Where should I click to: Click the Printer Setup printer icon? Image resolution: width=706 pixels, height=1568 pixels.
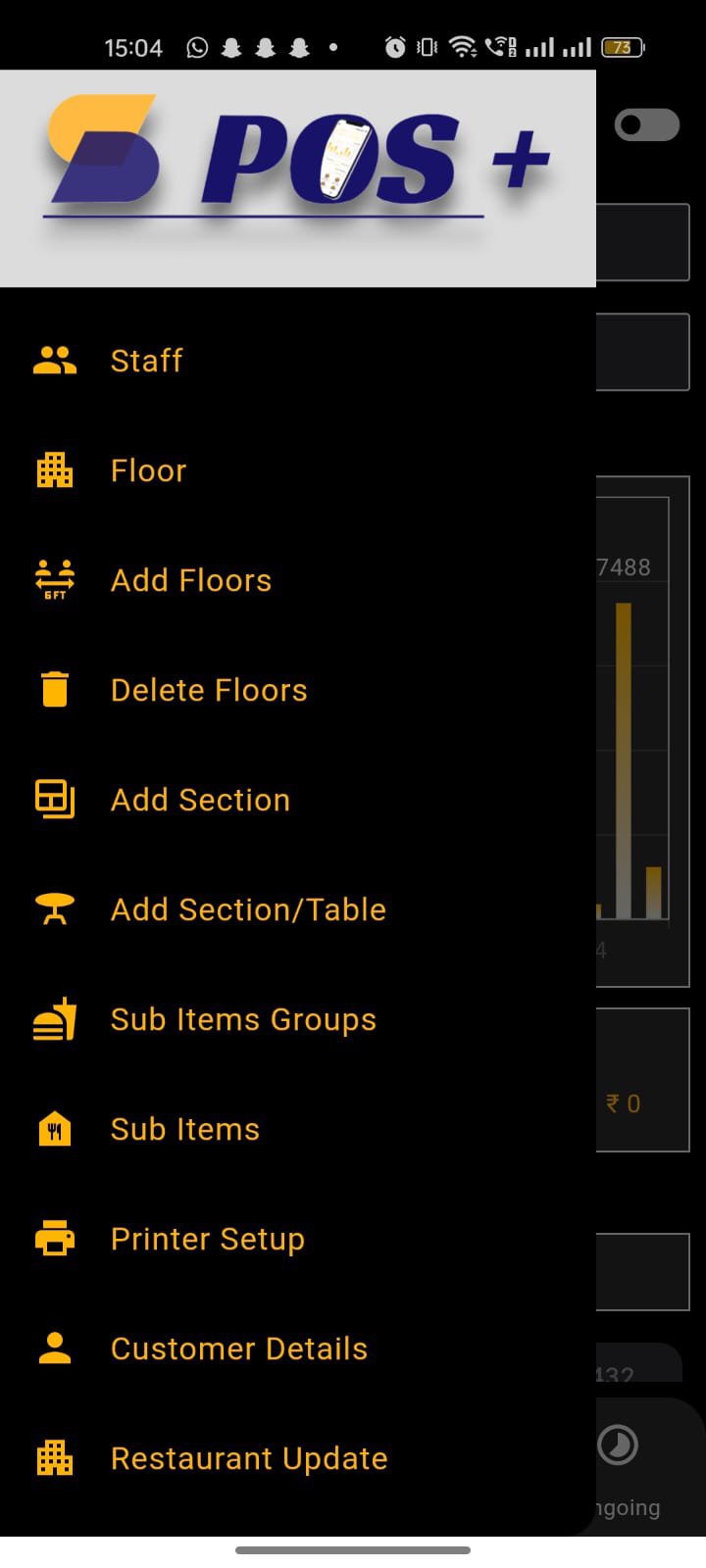(55, 1238)
